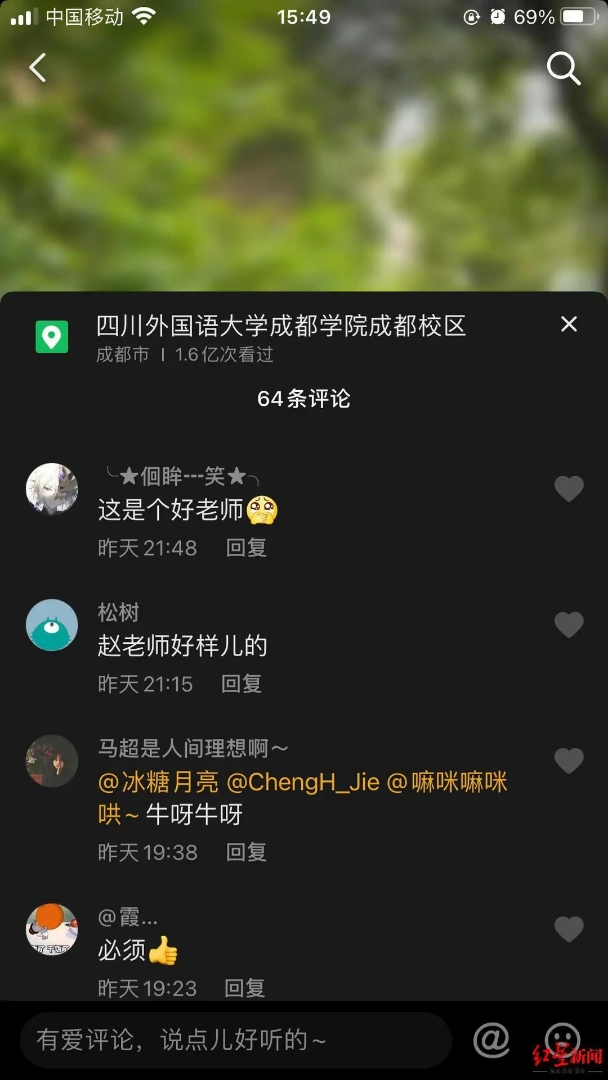Open ★佪眸---笑★'s avatar
This screenshot has width=608, height=1080.
coord(52,489)
